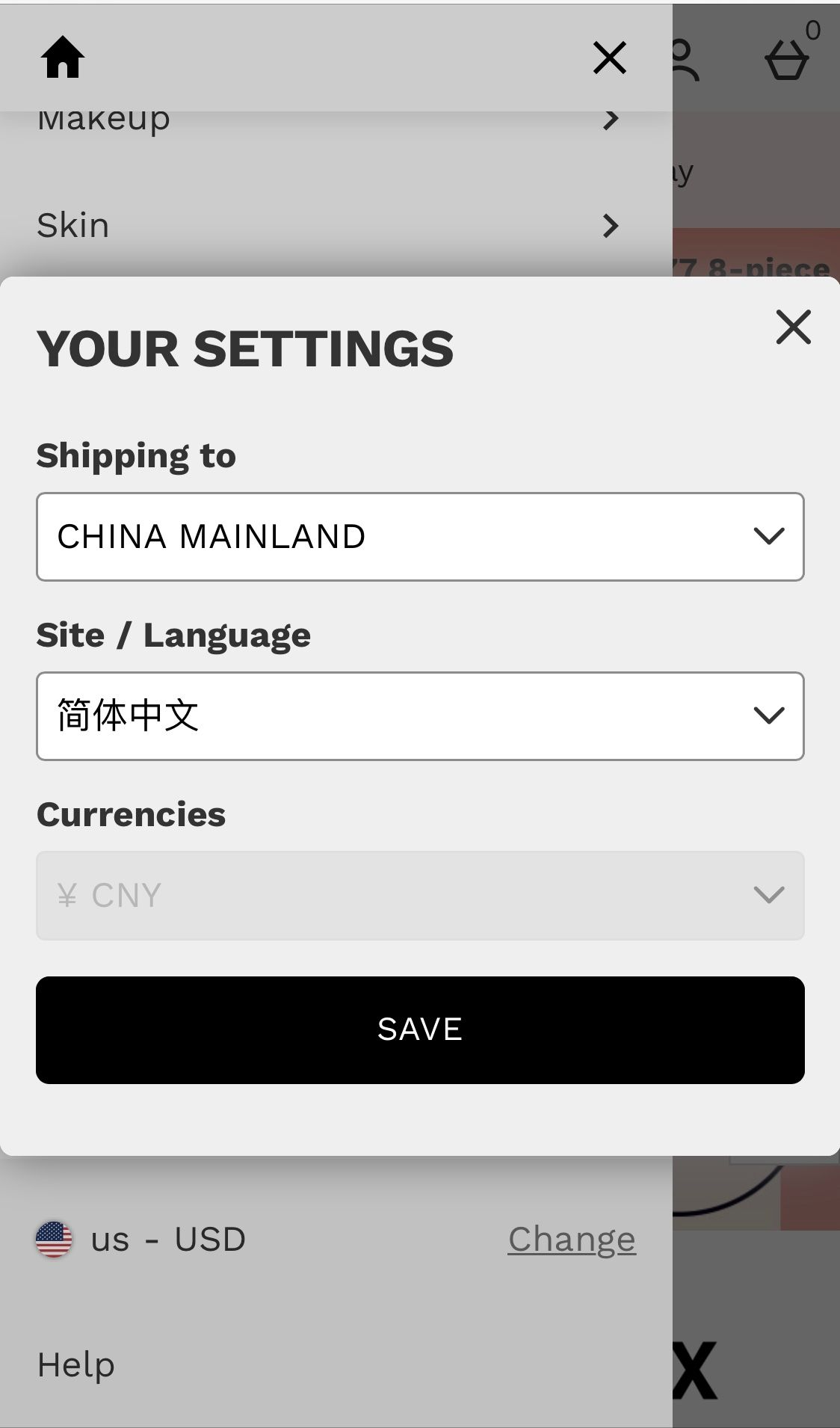Screen dimensions: 840x1428
Task: Expand the Site / Language dropdown
Action: [420, 716]
